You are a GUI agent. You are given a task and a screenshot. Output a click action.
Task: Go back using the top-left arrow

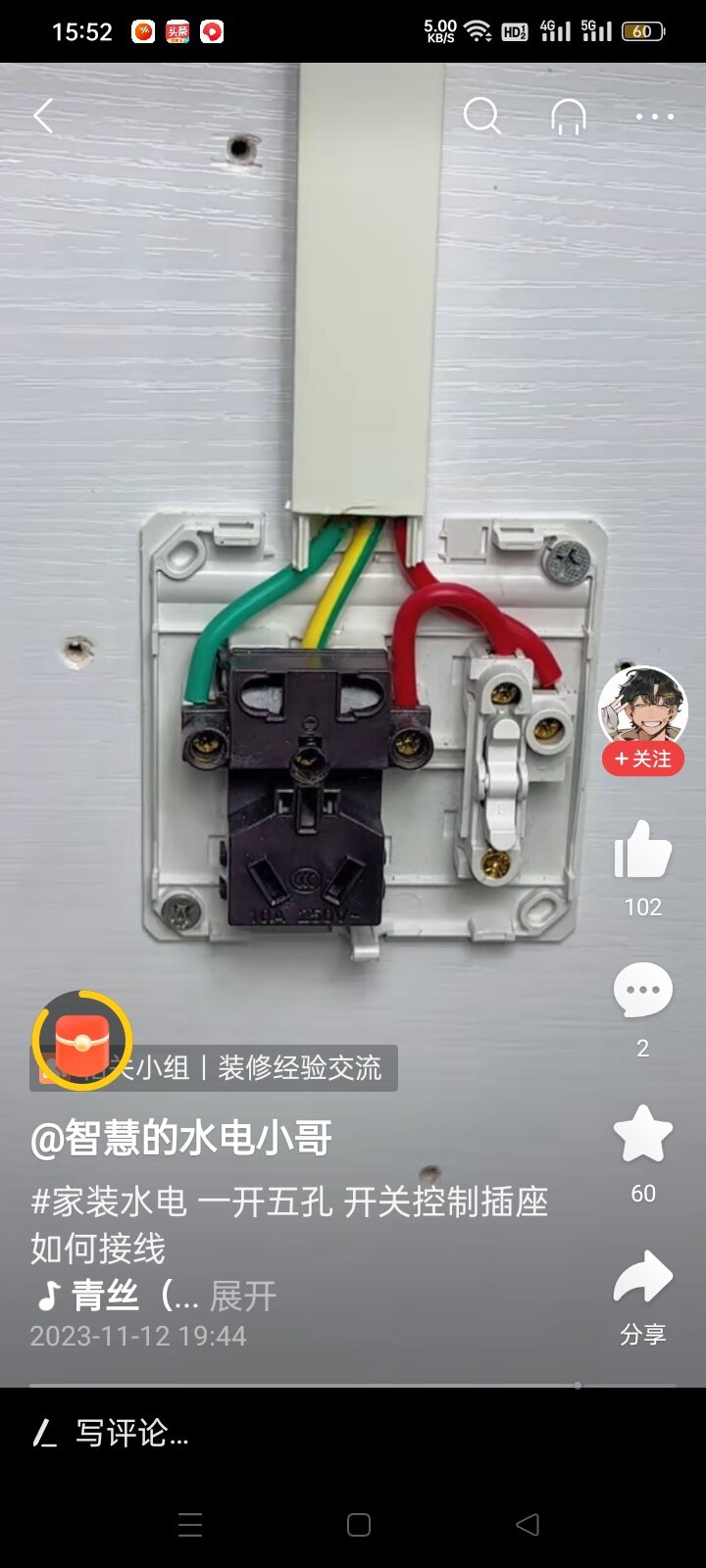point(43,117)
